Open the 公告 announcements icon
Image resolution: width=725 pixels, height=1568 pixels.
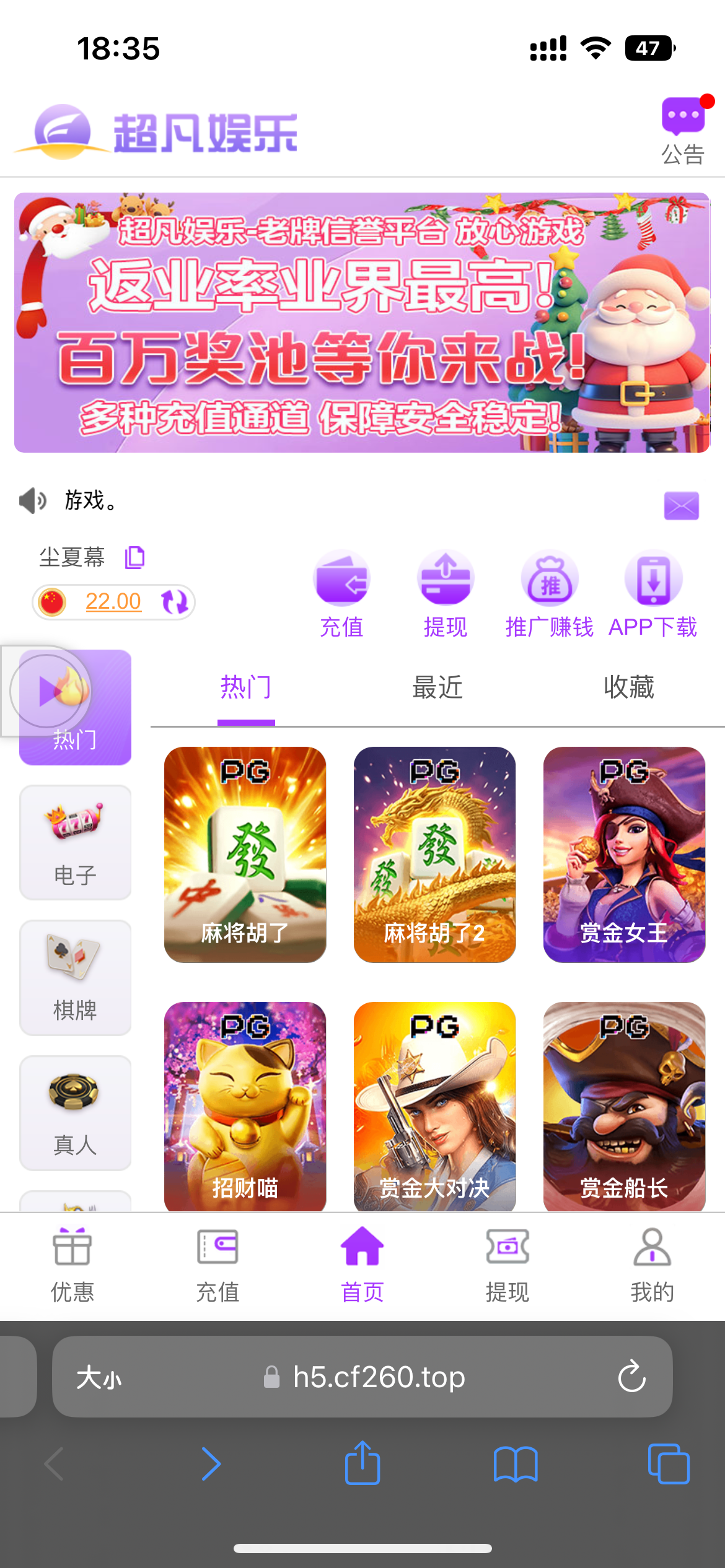[x=683, y=131]
